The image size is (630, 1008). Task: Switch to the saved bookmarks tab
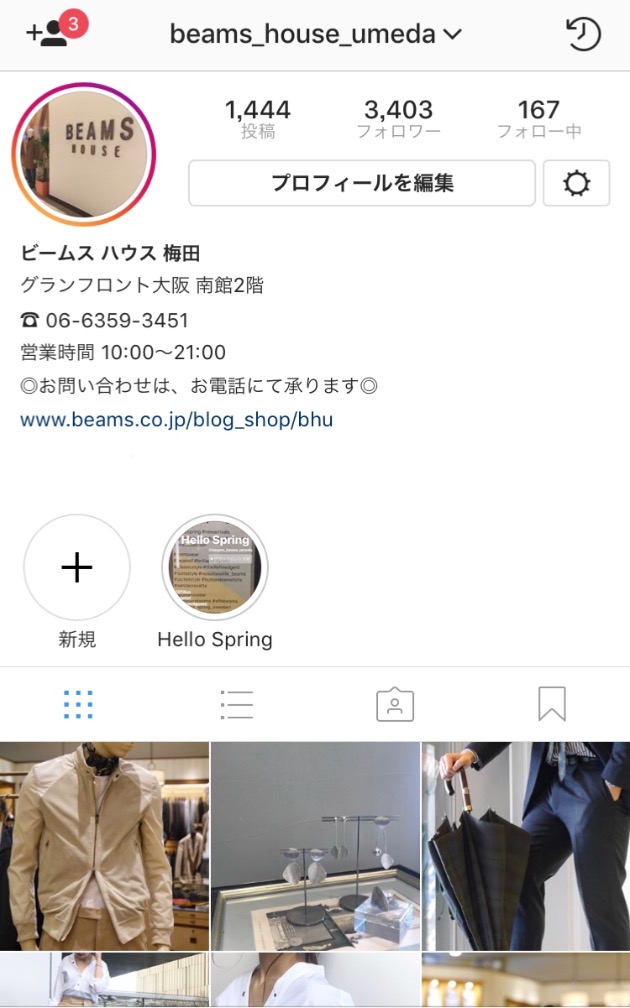coord(551,705)
